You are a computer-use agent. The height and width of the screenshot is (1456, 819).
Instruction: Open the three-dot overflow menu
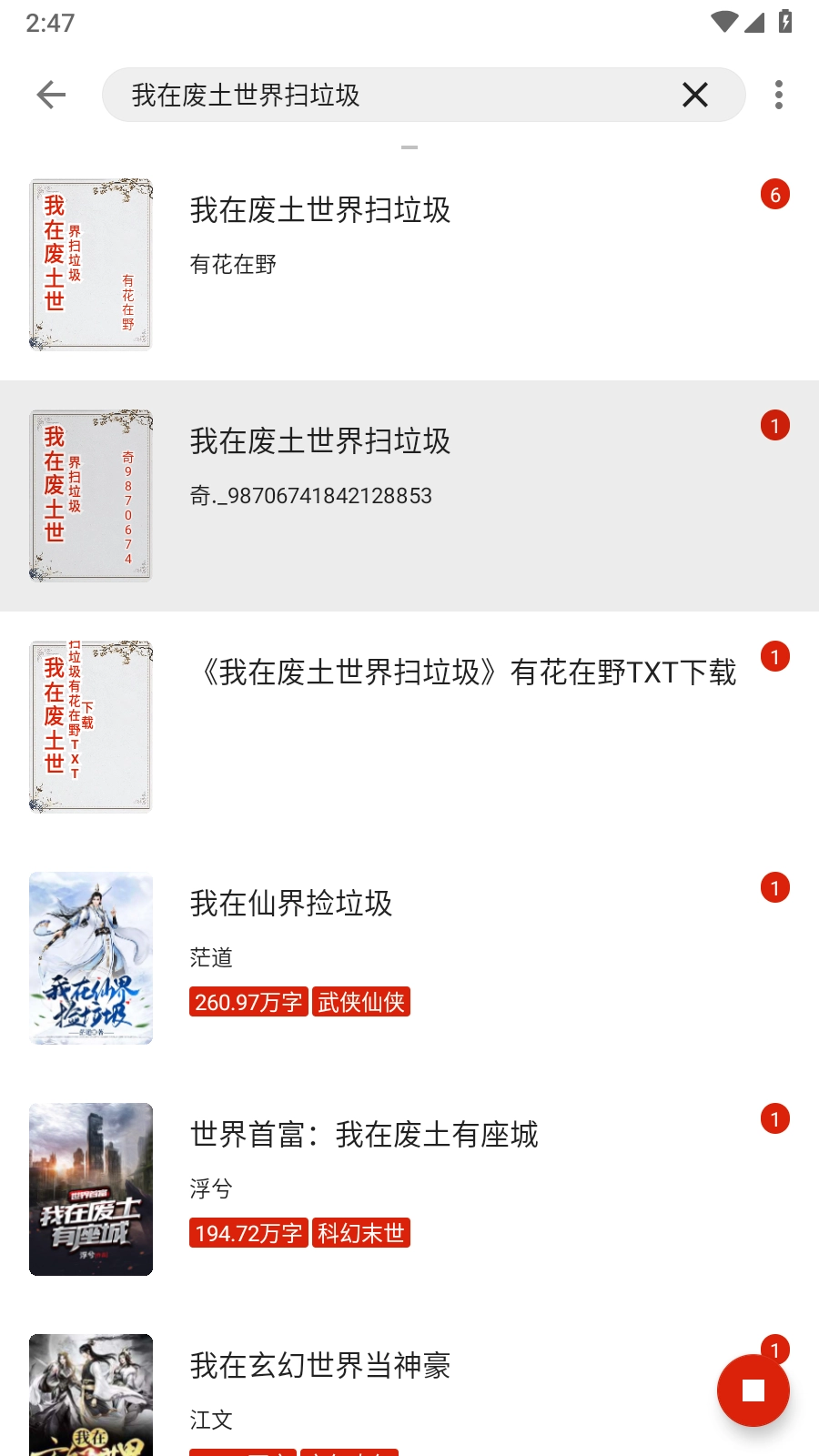(780, 94)
